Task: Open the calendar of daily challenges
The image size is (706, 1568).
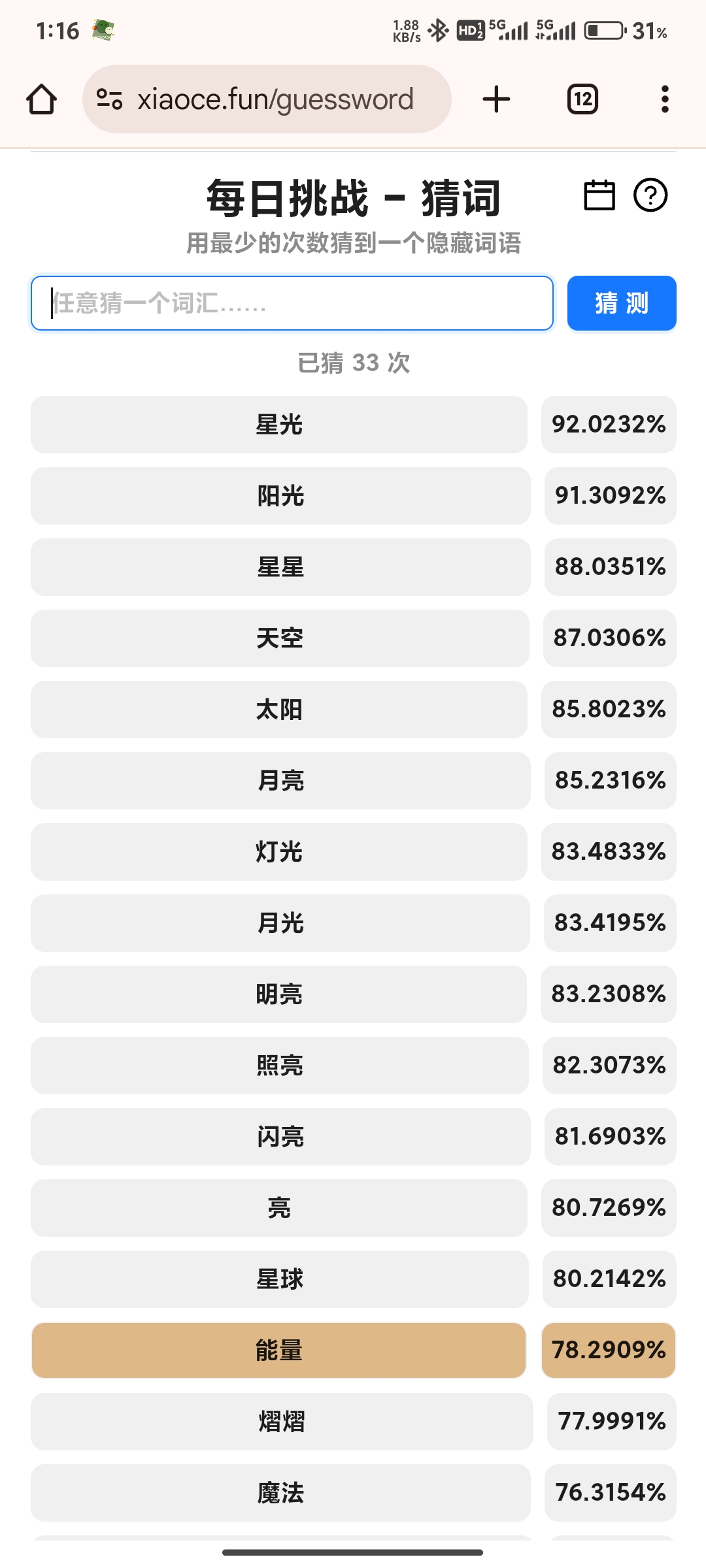Action: [599, 195]
